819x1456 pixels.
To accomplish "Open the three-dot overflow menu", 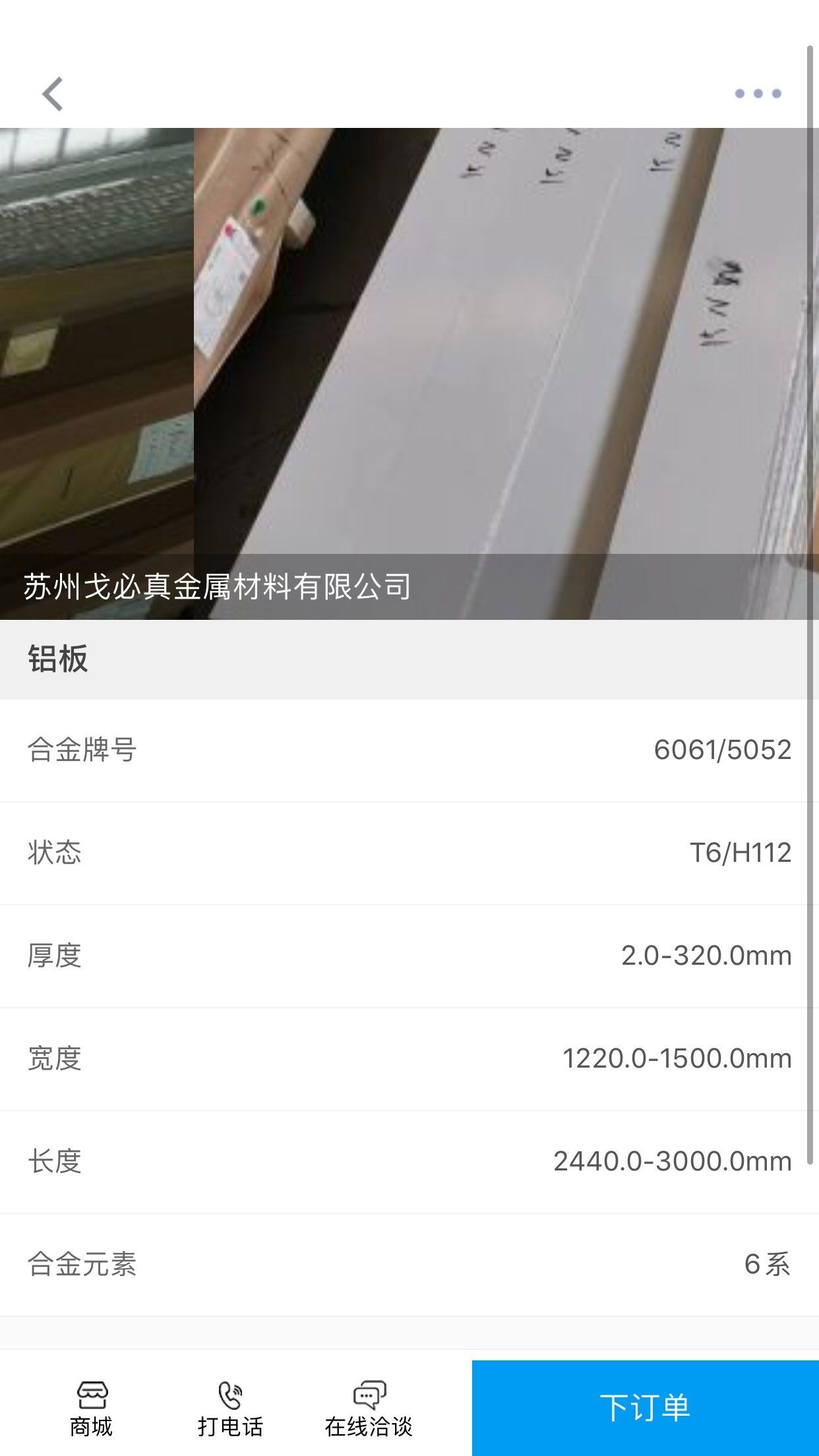I will 758,94.
